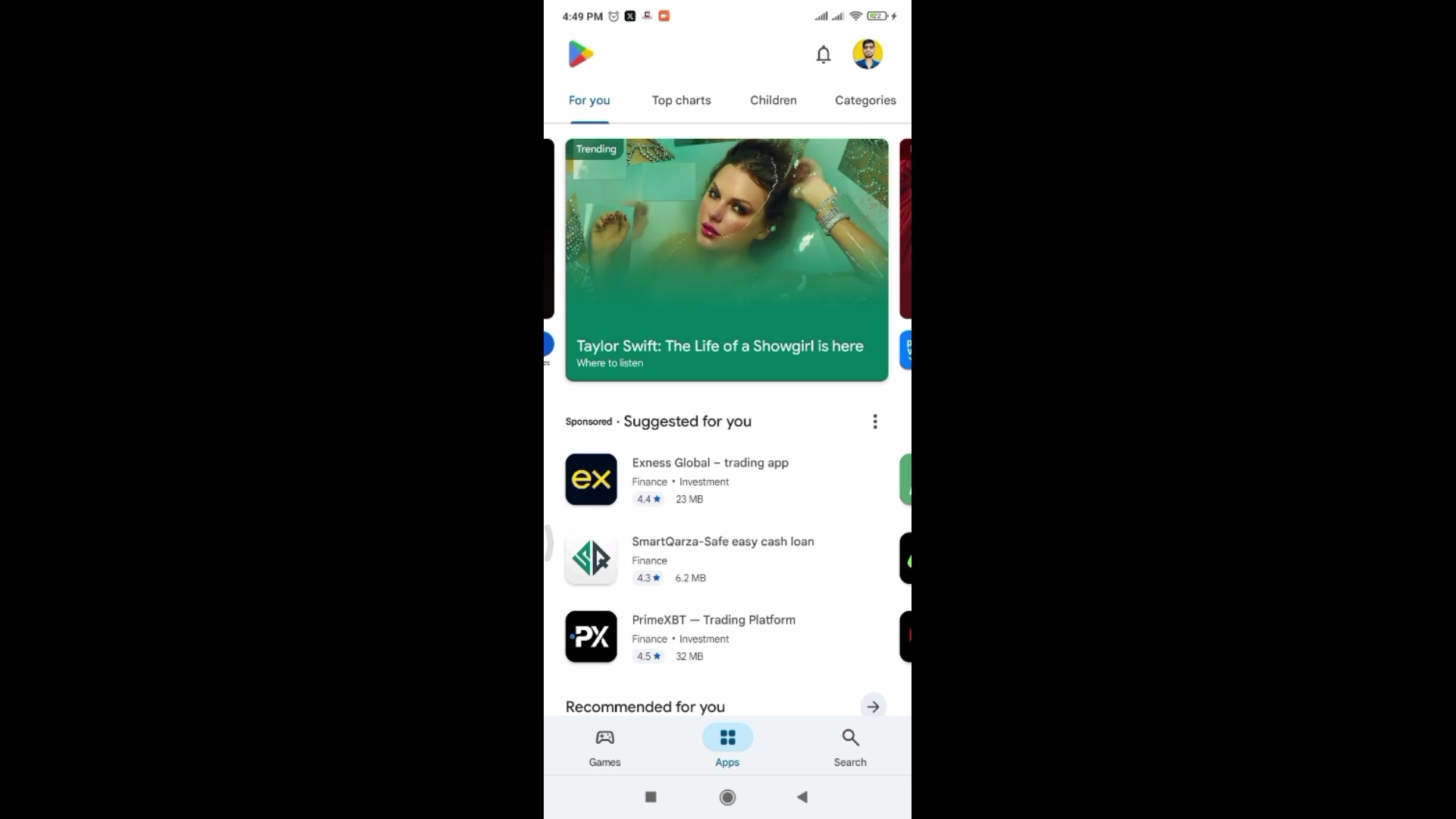The image size is (1456, 819).
Task: Expand Recommended for you with the arrow
Action: [x=873, y=707]
